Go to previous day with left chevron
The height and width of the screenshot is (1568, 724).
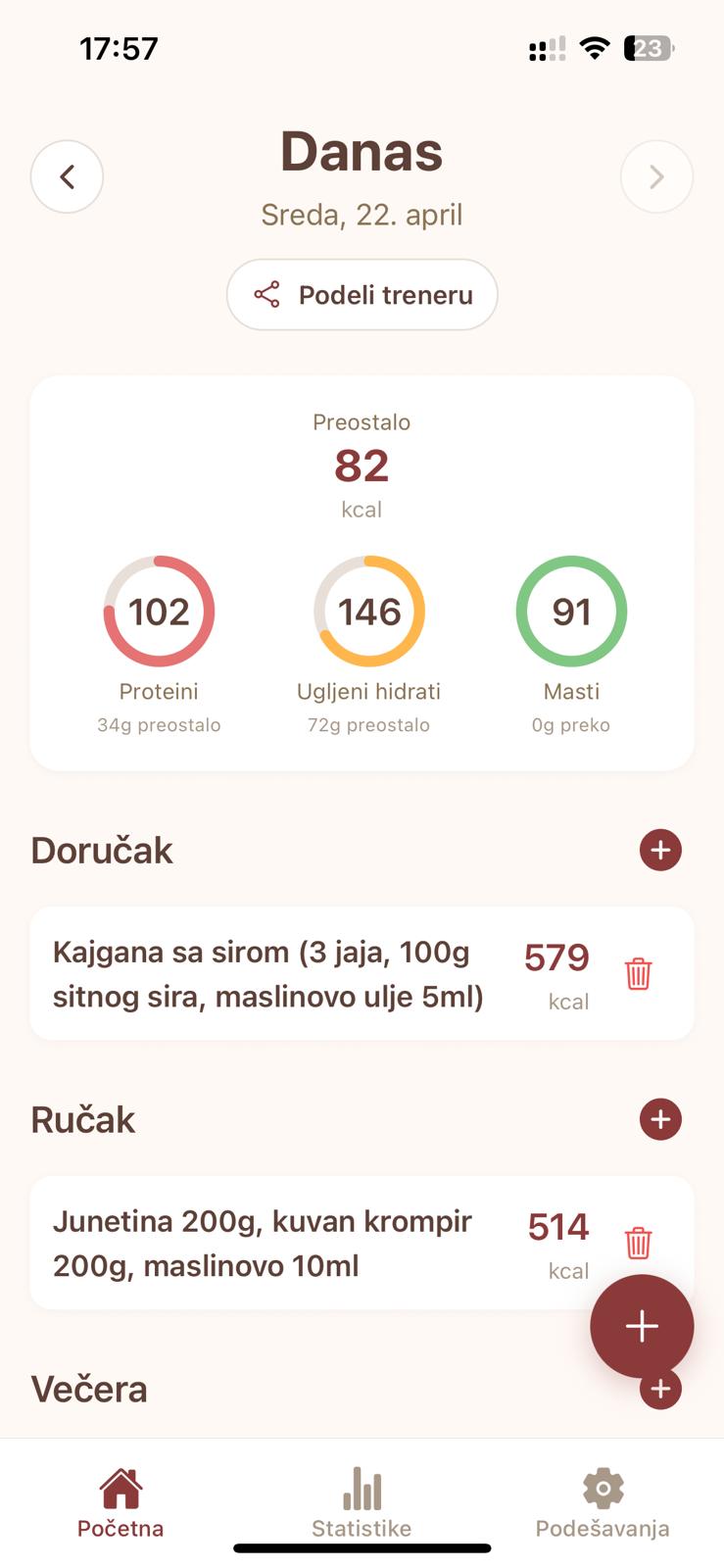[x=67, y=176]
